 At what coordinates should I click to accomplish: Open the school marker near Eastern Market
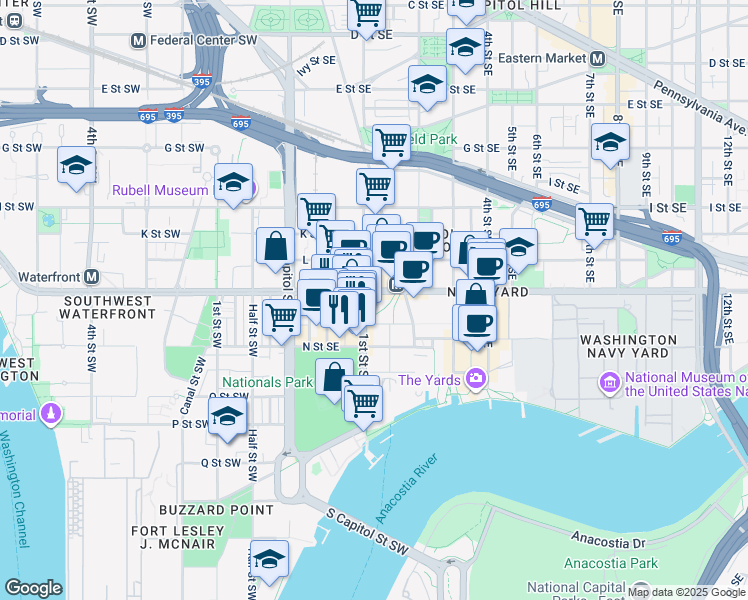click(x=463, y=46)
